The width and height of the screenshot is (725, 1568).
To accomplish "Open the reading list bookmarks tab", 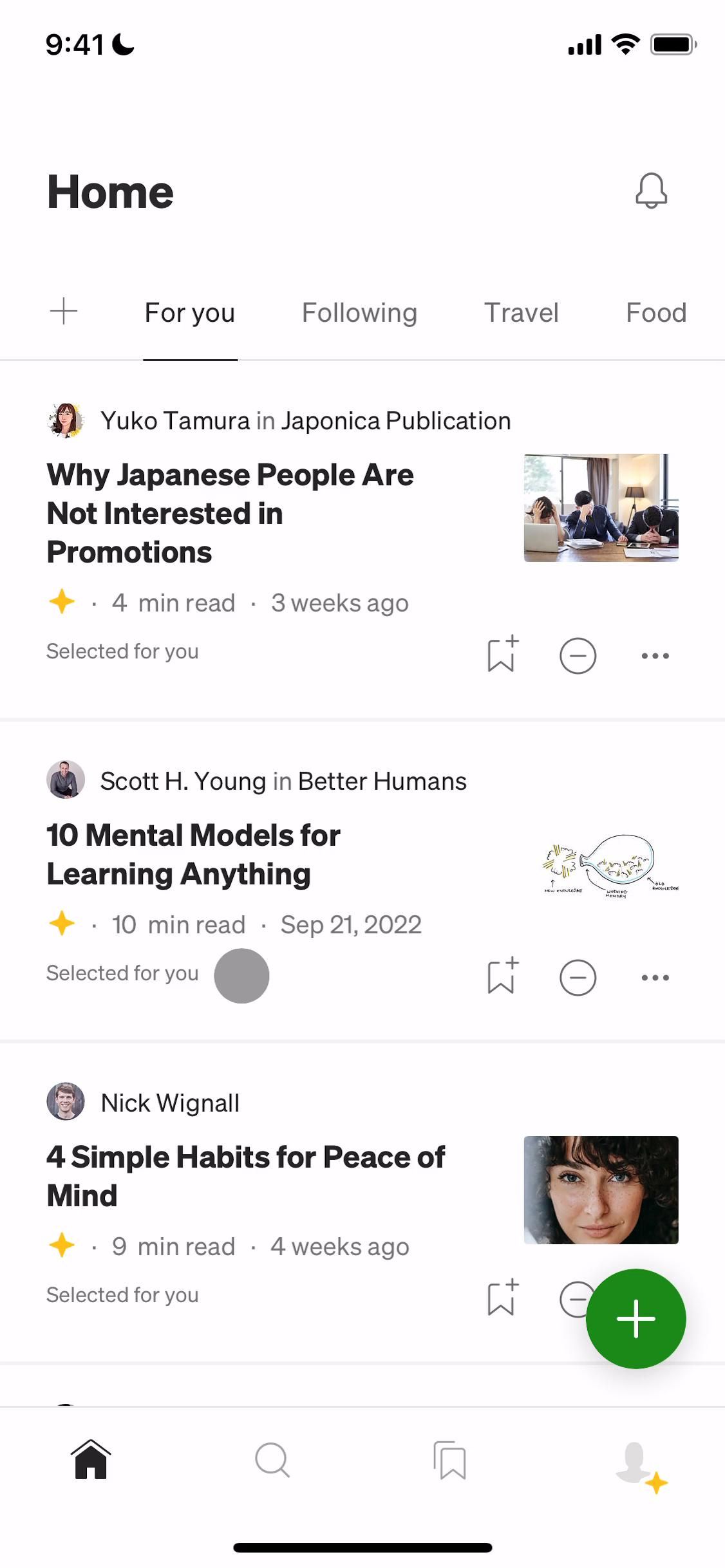I will pos(450,1460).
